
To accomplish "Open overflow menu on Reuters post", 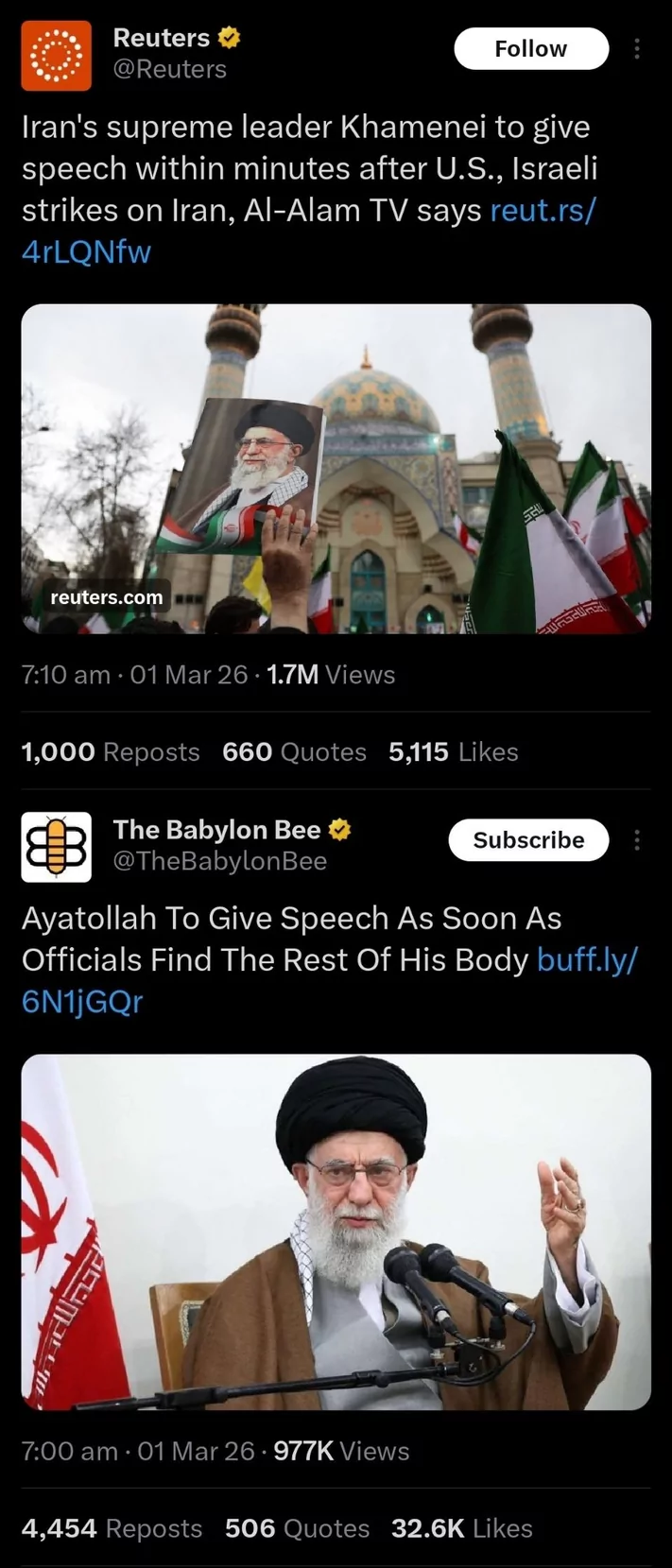I will coord(637,49).
